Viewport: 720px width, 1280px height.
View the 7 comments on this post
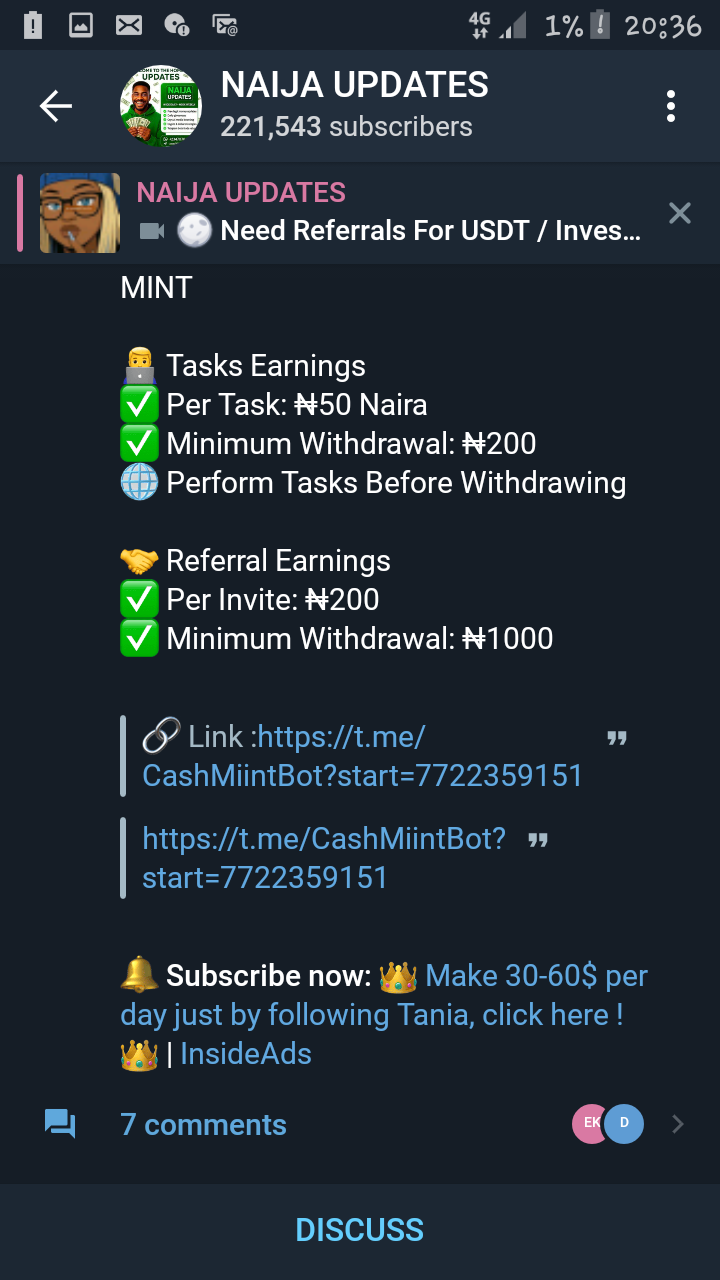point(203,1124)
